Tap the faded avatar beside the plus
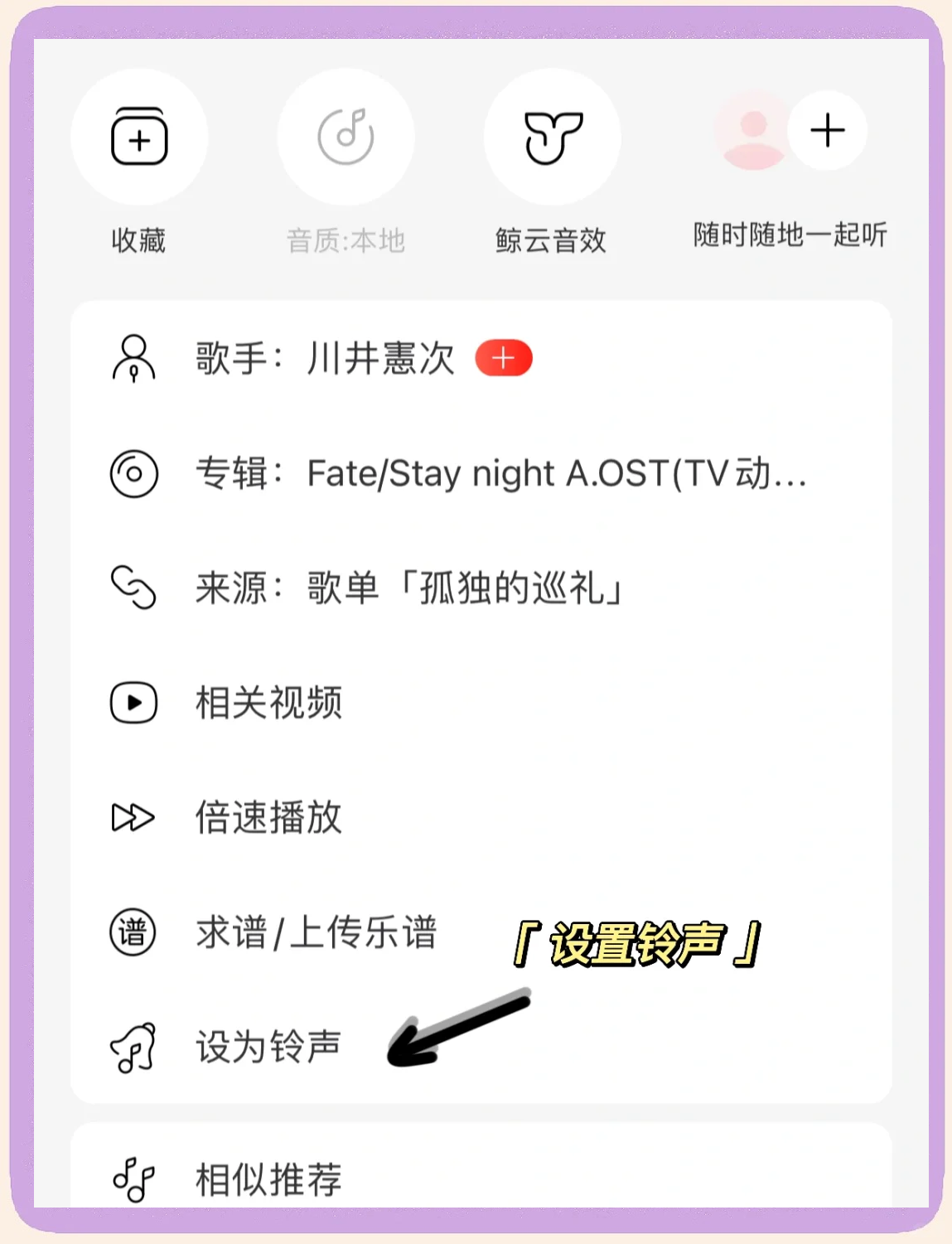This screenshot has width=952, height=1244. (748, 134)
